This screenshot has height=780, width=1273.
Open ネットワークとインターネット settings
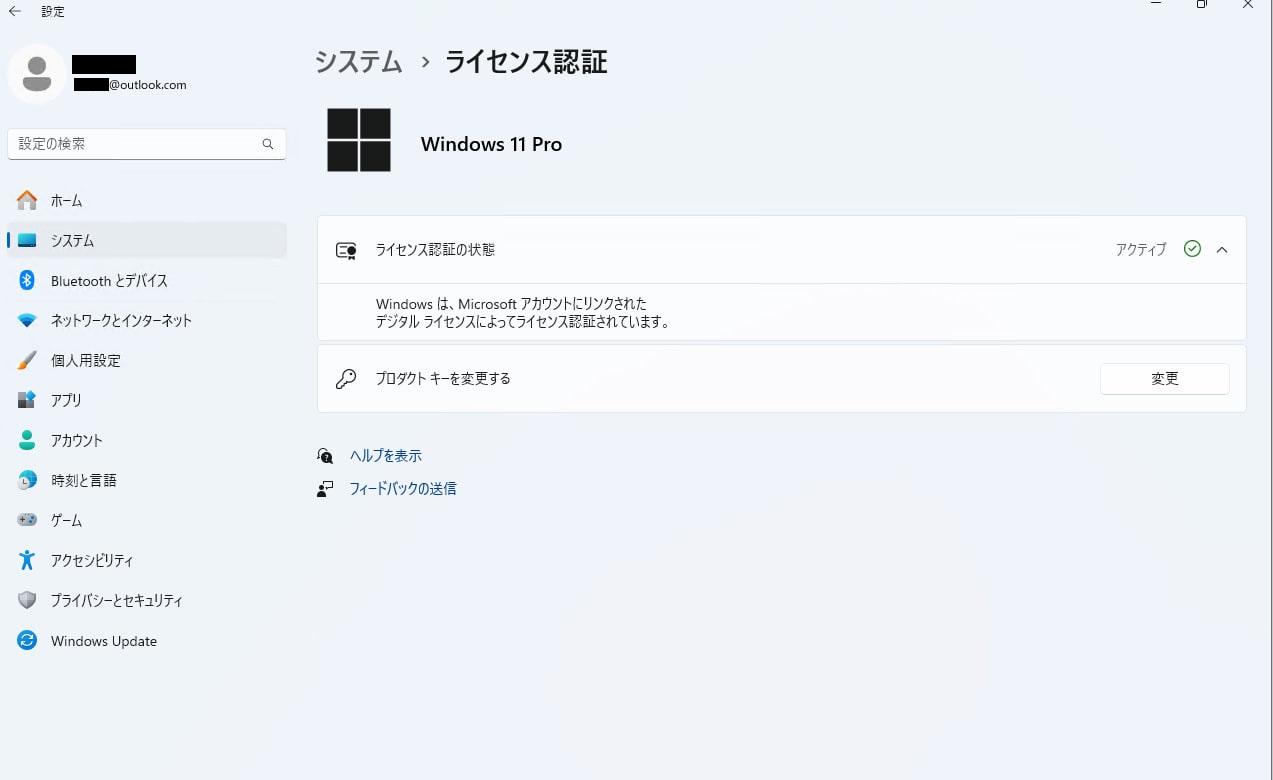pos(121,321)
